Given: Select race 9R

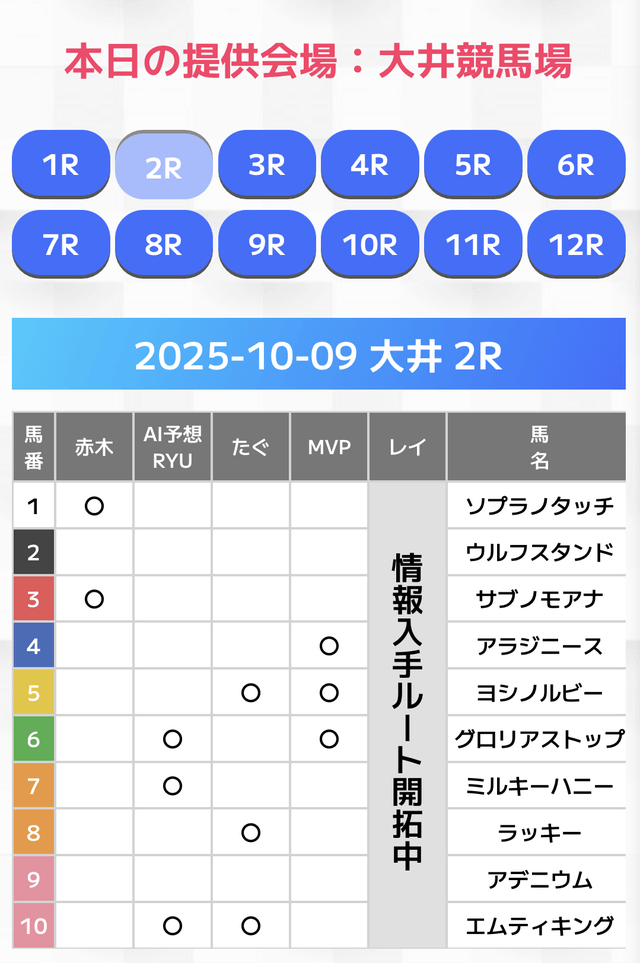Looking at the screenshot, I should (x=267, y=244).
